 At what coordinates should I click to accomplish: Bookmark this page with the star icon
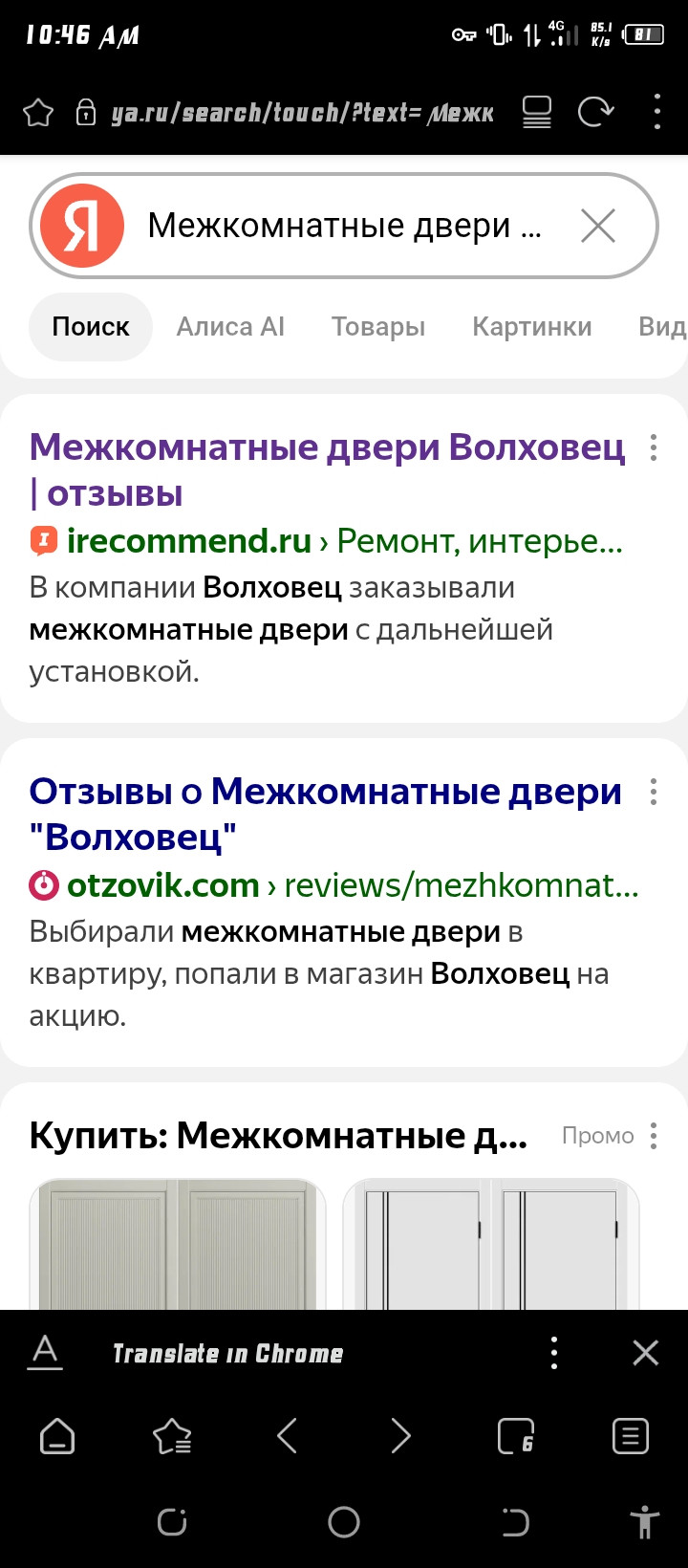pos(38,113)
